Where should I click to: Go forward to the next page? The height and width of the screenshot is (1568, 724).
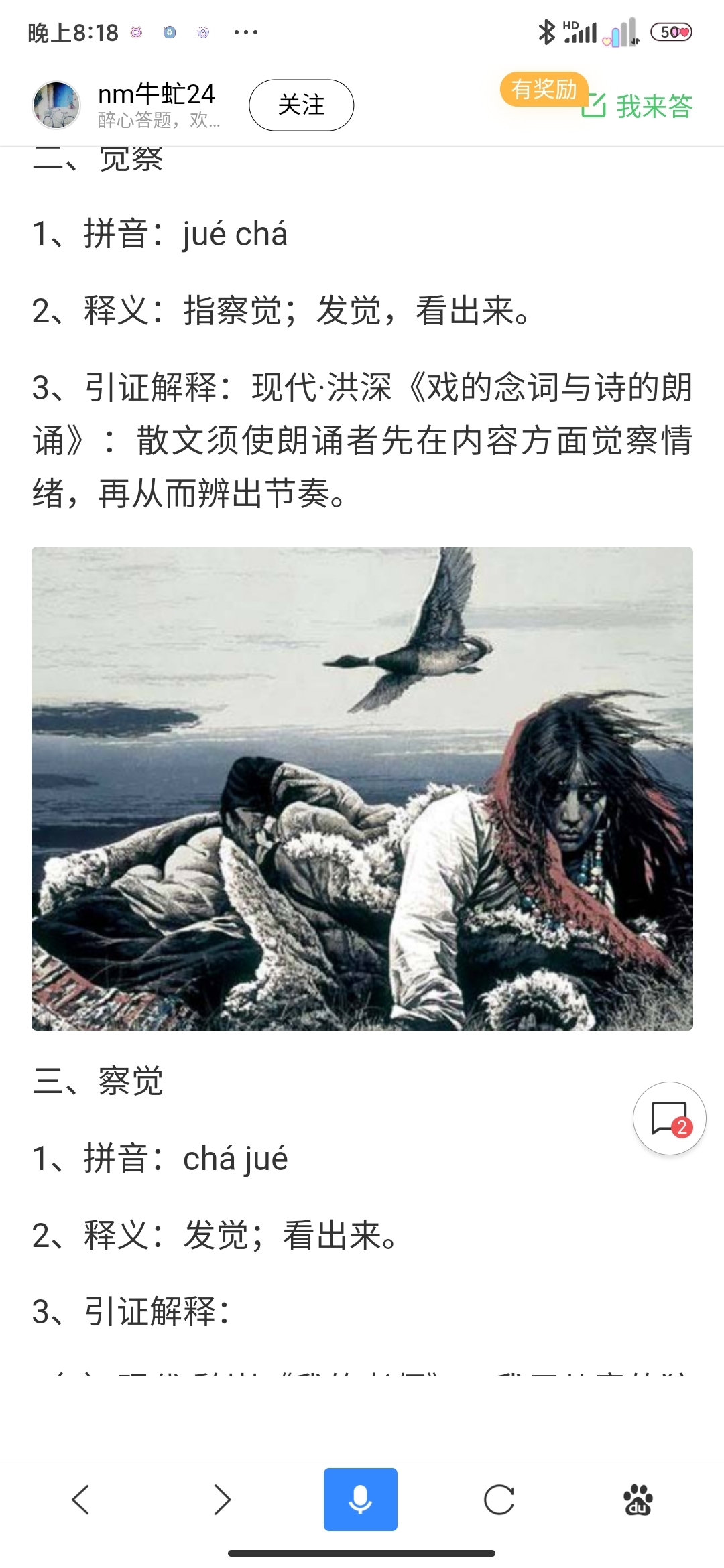tap(222, 1499)
